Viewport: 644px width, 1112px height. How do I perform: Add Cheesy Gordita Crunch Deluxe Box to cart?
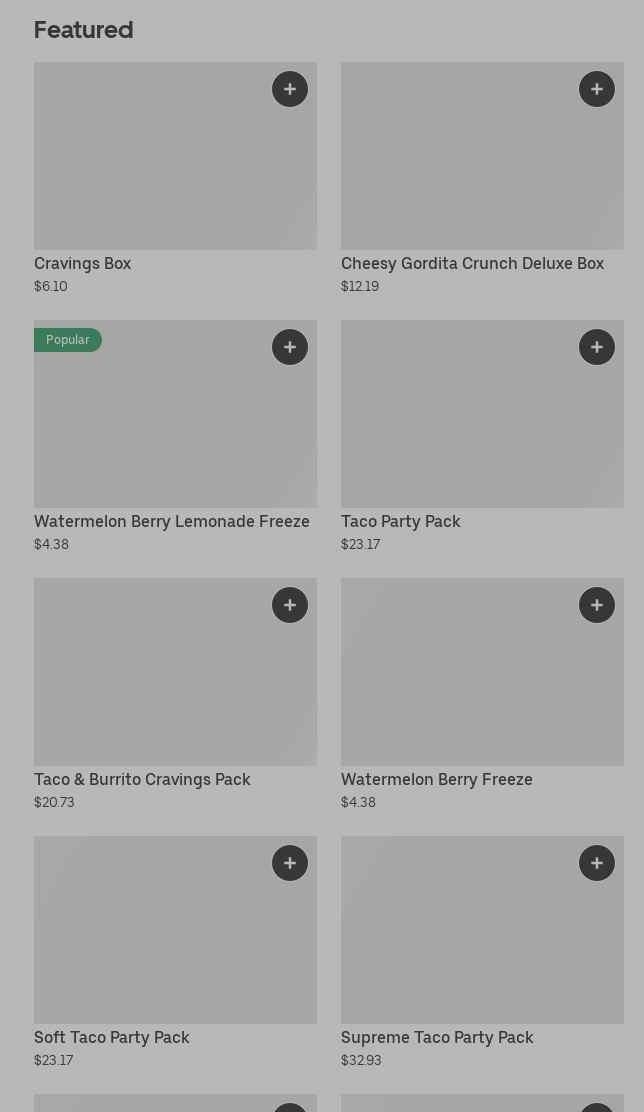point(597,89)
